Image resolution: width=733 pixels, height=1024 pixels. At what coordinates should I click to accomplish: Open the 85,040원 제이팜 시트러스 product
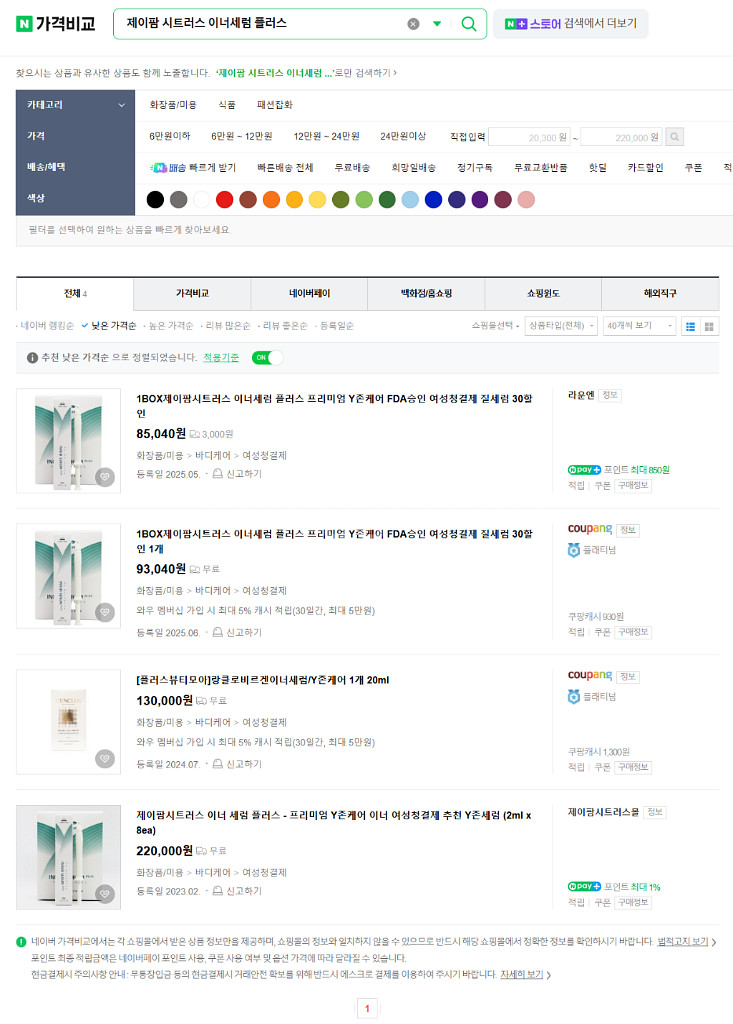tap(335, 404)
